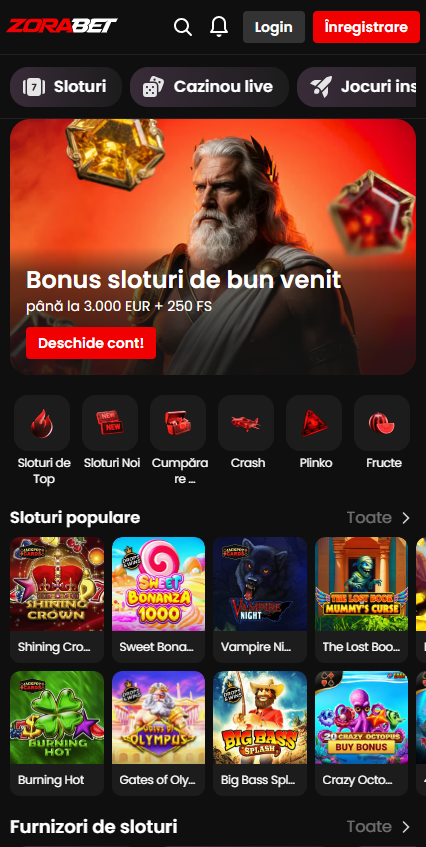
Task: Play the Burning Hot slot
Action: (x=57, y=733)
